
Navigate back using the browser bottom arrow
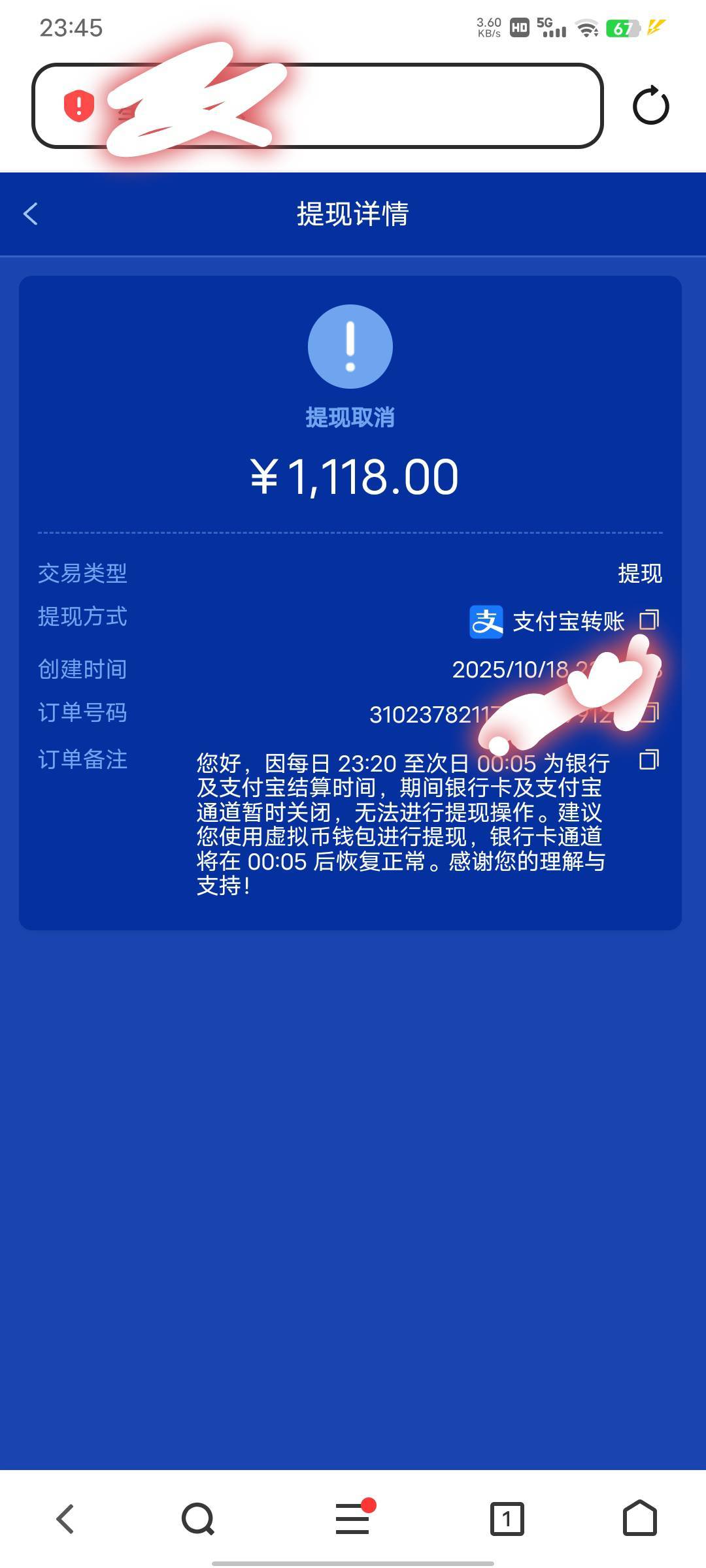coord(65,1518)
